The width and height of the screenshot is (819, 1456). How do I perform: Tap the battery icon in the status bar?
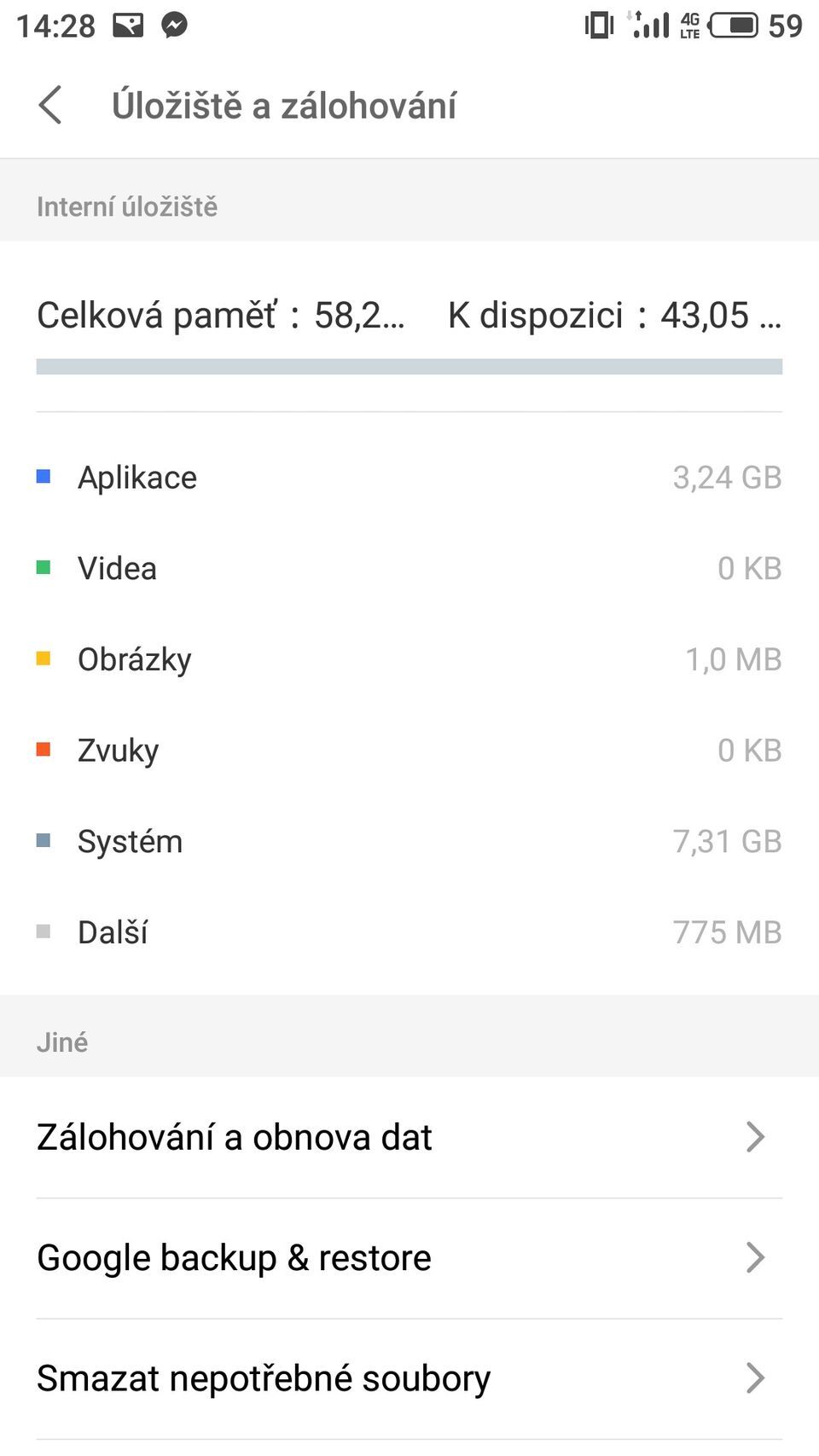pyautogui.click(x=735, y=26)
